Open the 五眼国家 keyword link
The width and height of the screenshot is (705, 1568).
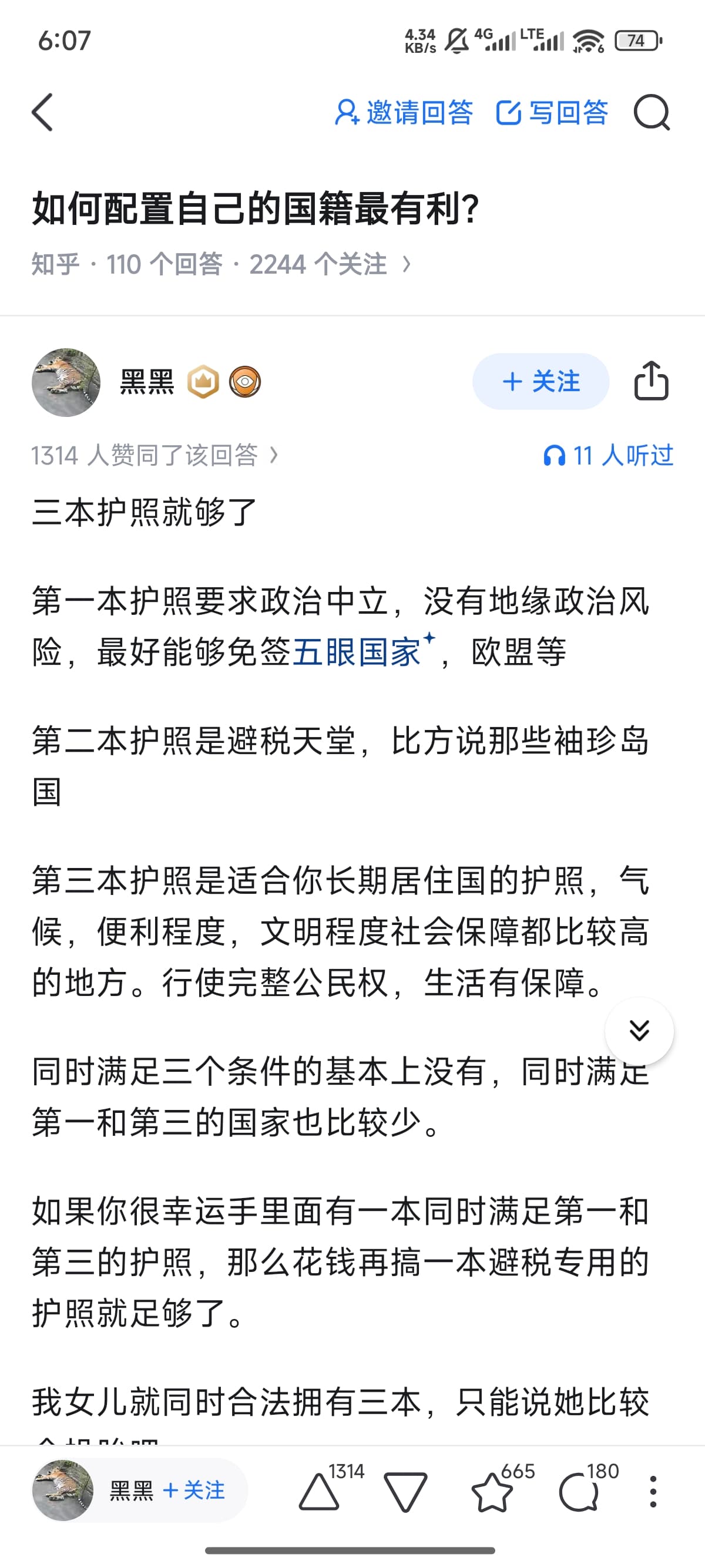point(357,652)
